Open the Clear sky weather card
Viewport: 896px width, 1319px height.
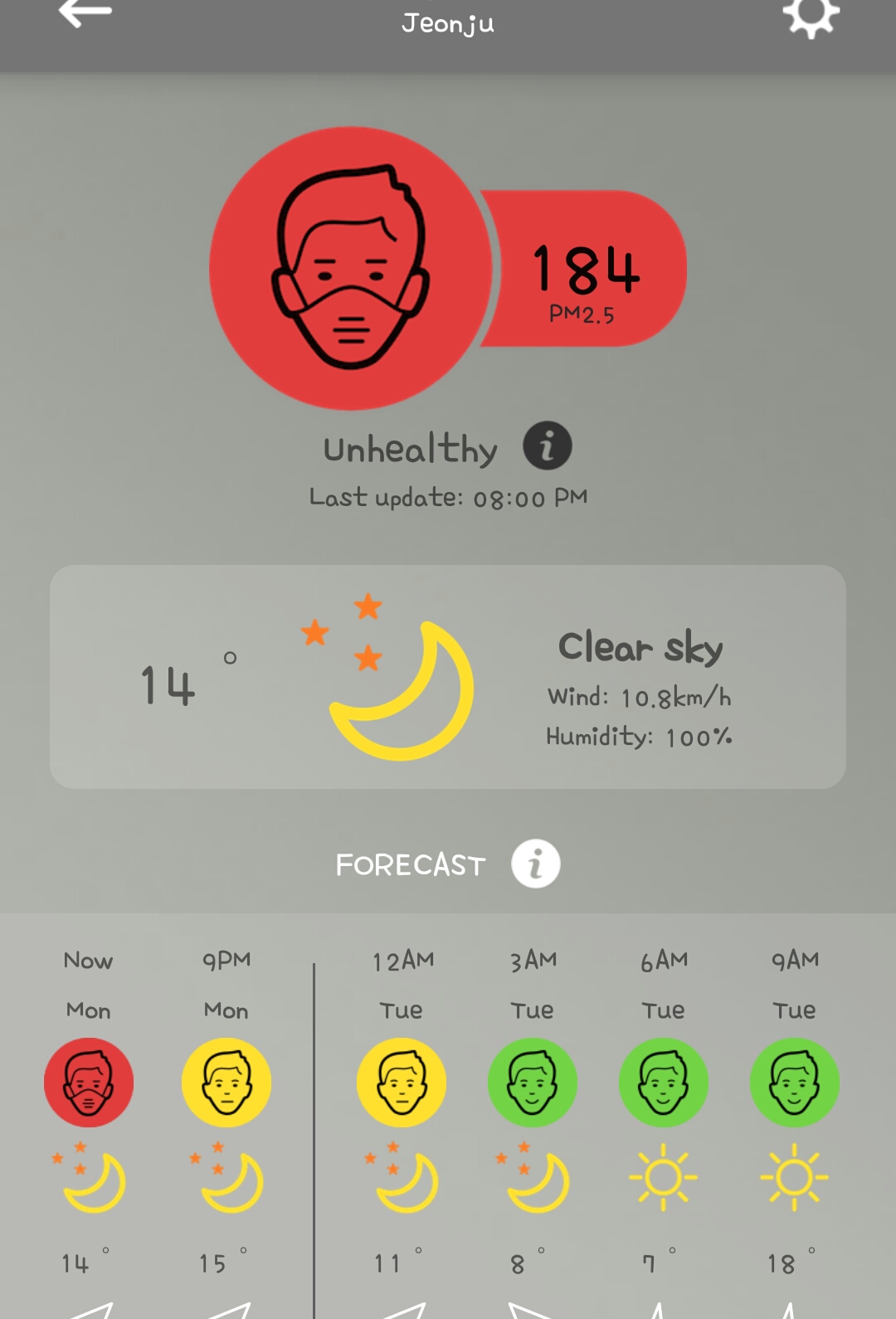coord(448,677)
